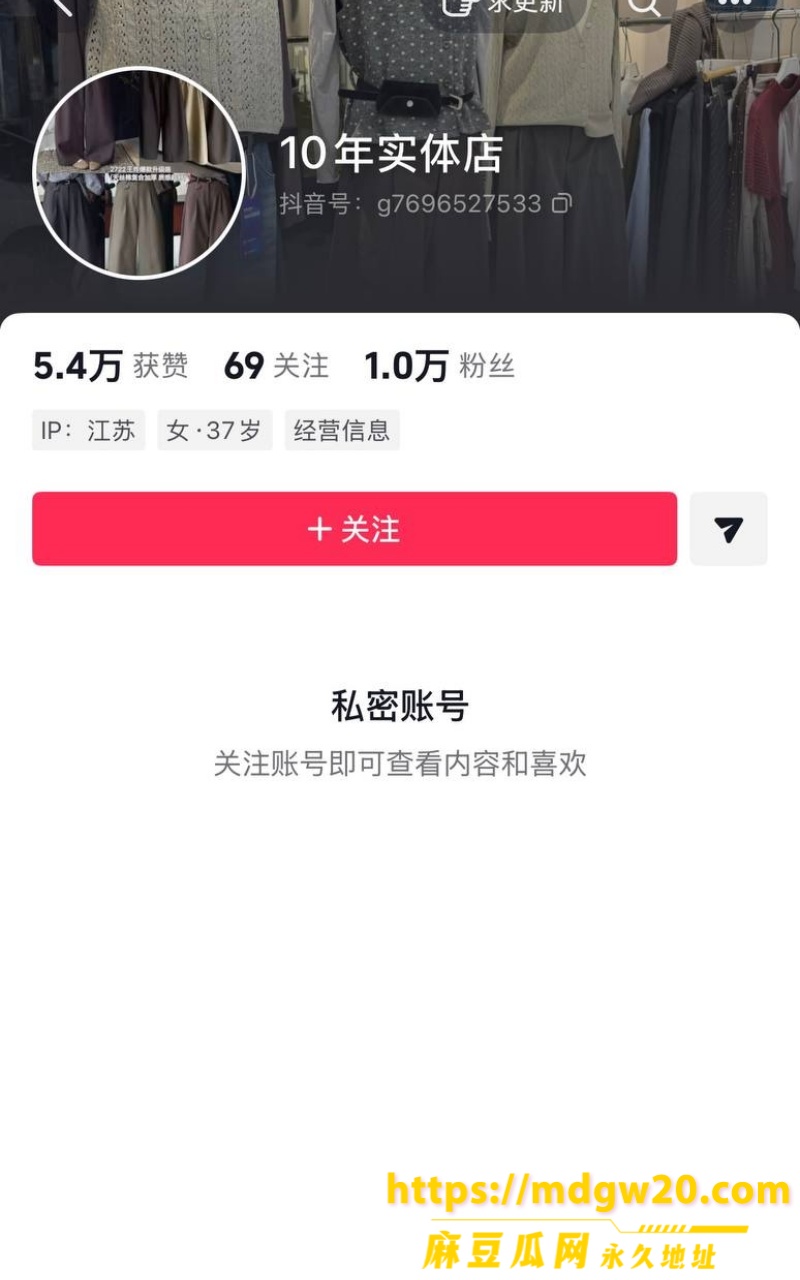Open the 1.0万 粉丝 followers list

(x=439, y=366)
